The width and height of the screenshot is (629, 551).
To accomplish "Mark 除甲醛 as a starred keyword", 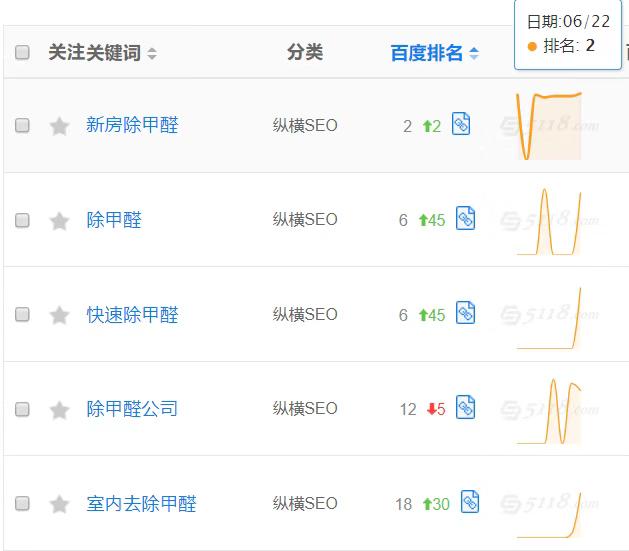I will coord(60,220).
